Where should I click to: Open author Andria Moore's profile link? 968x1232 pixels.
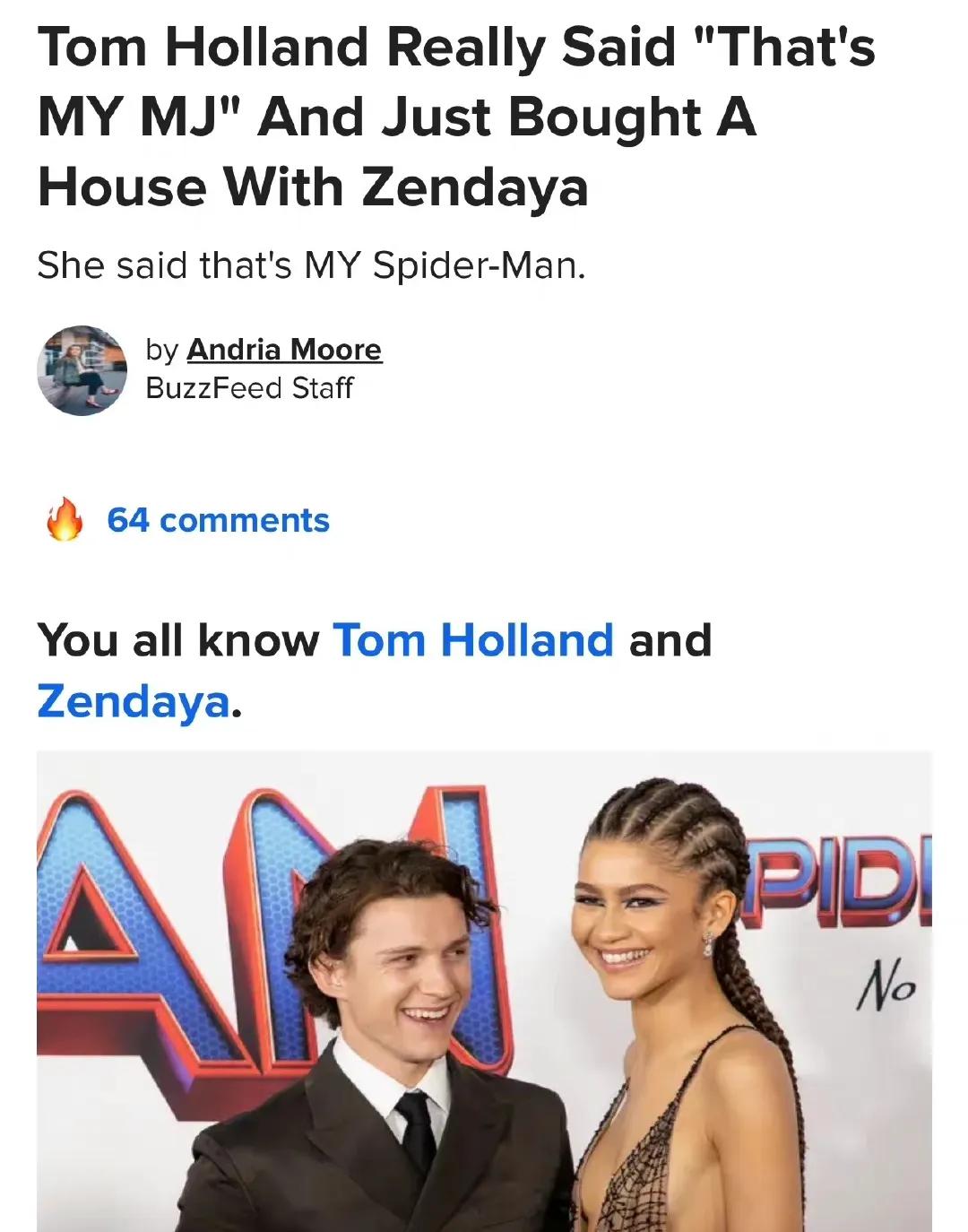[x=284, y=349]
